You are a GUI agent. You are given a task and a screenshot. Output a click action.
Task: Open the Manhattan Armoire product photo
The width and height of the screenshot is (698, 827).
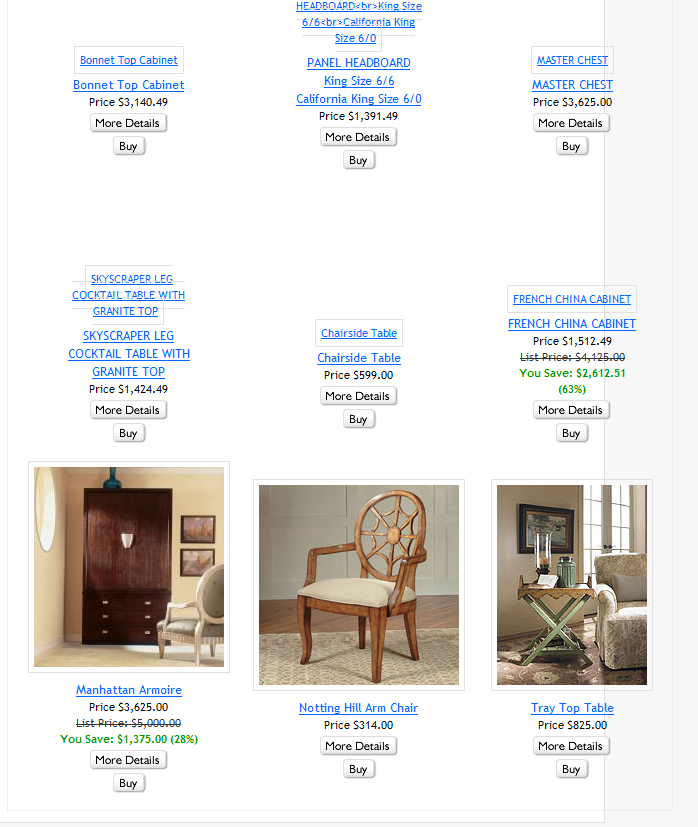(129, 567)
